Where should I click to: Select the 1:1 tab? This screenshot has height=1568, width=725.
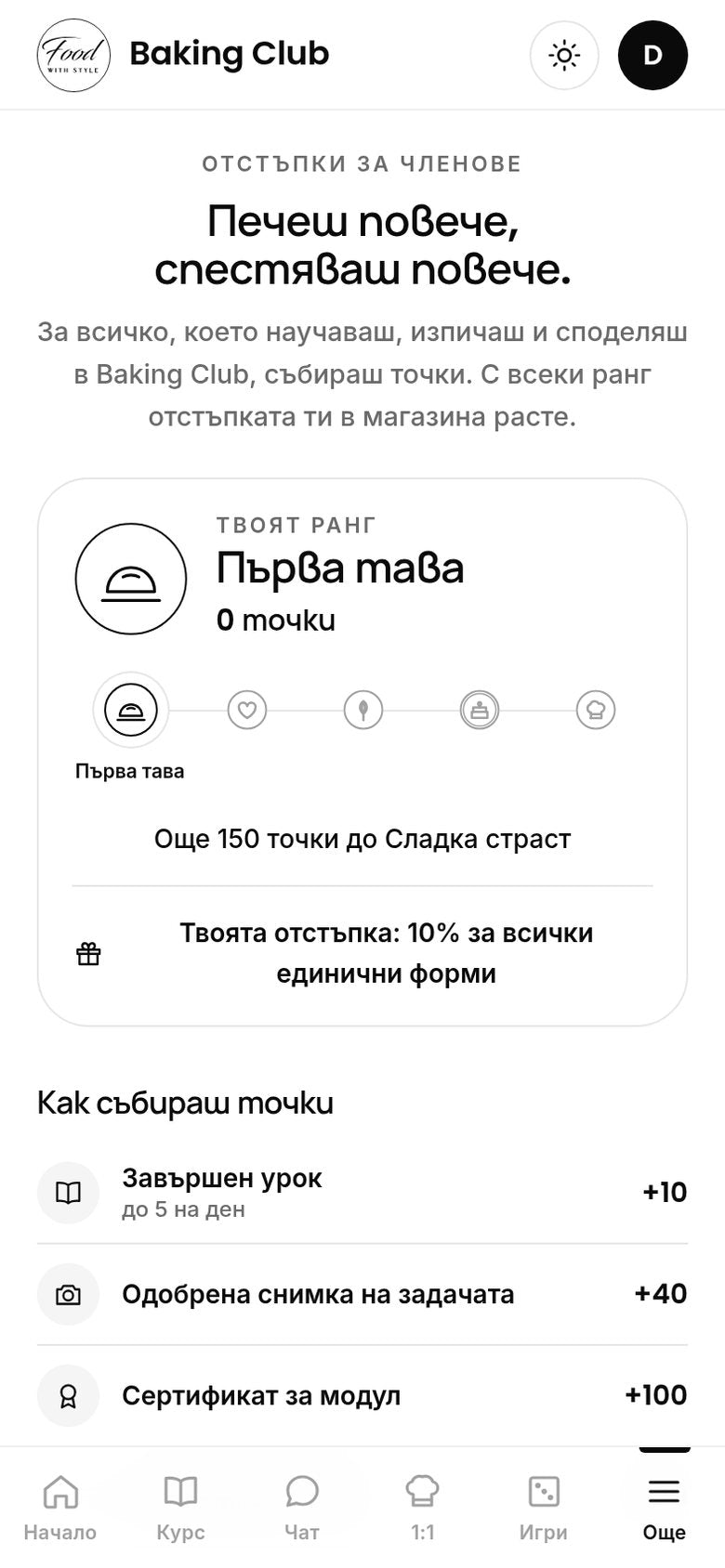click(x=423, y=1507)
